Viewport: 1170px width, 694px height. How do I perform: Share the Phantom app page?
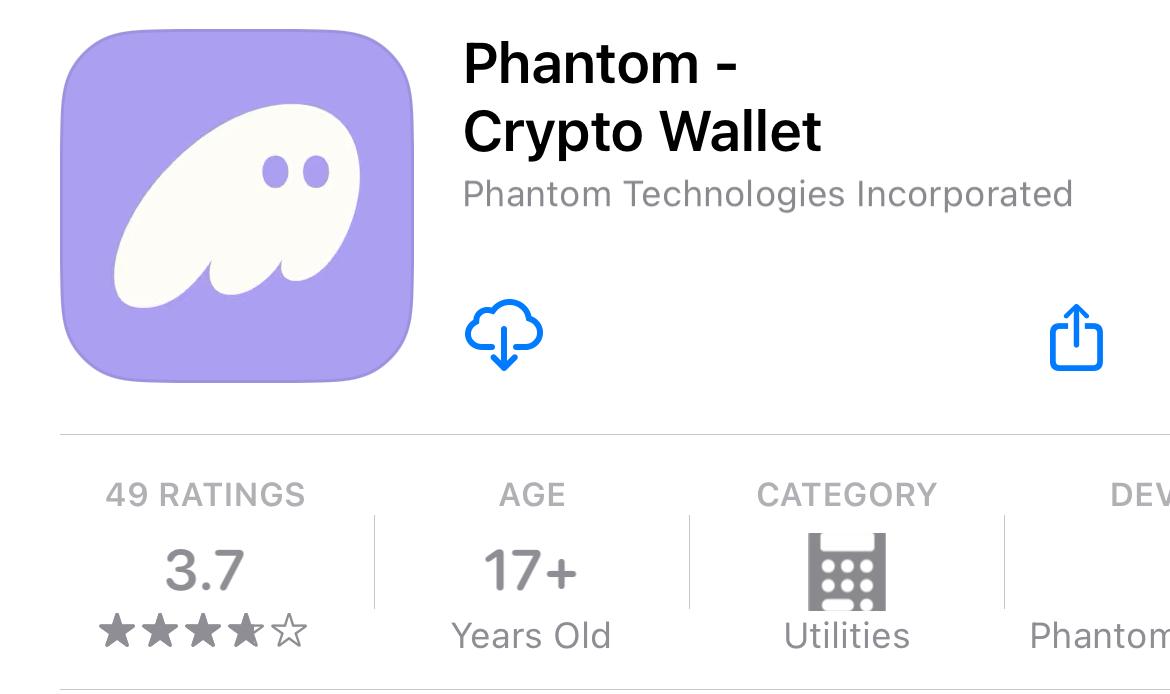point(1076,338)
